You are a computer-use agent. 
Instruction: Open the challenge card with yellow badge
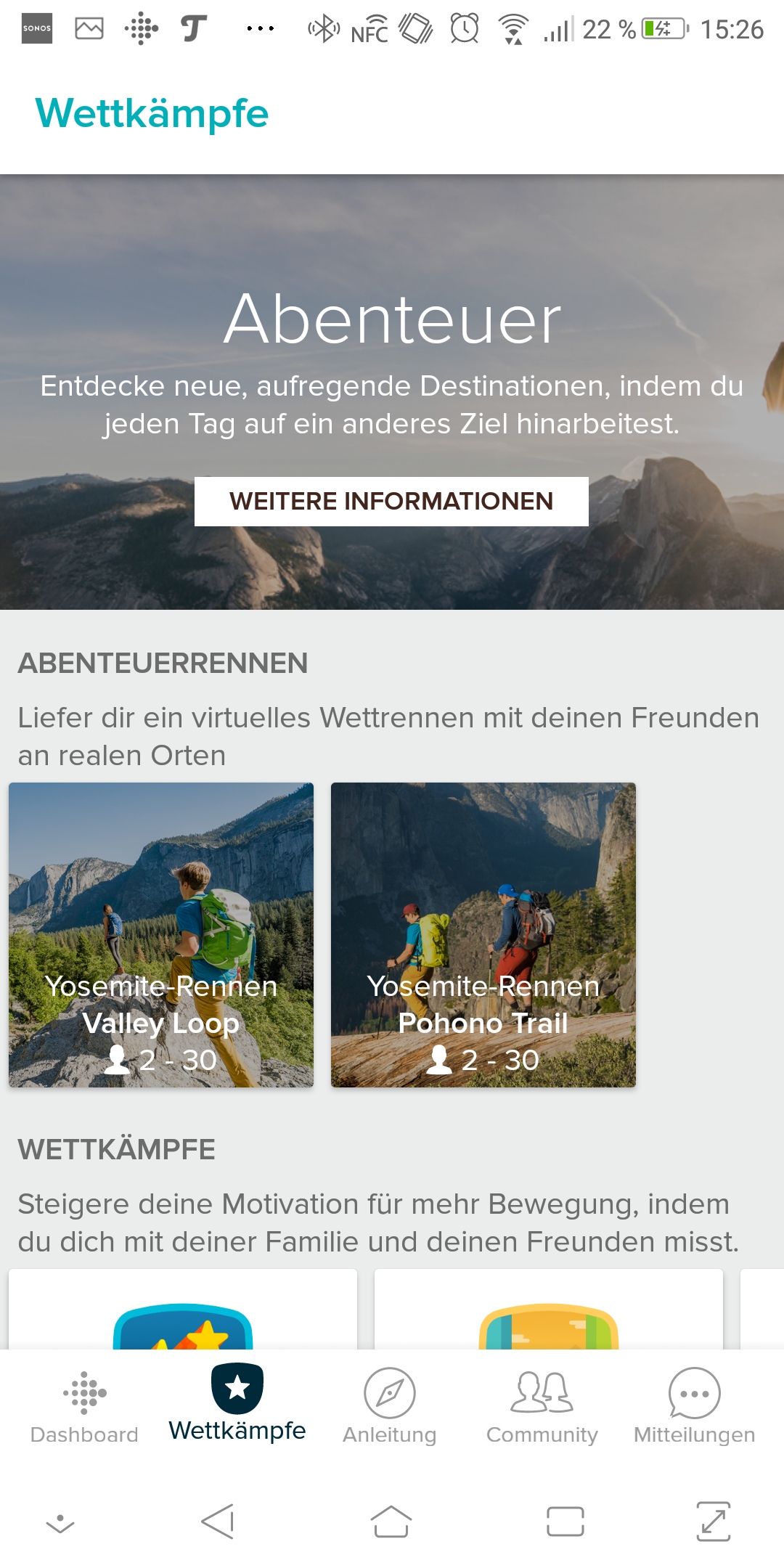click(549, 1312)
